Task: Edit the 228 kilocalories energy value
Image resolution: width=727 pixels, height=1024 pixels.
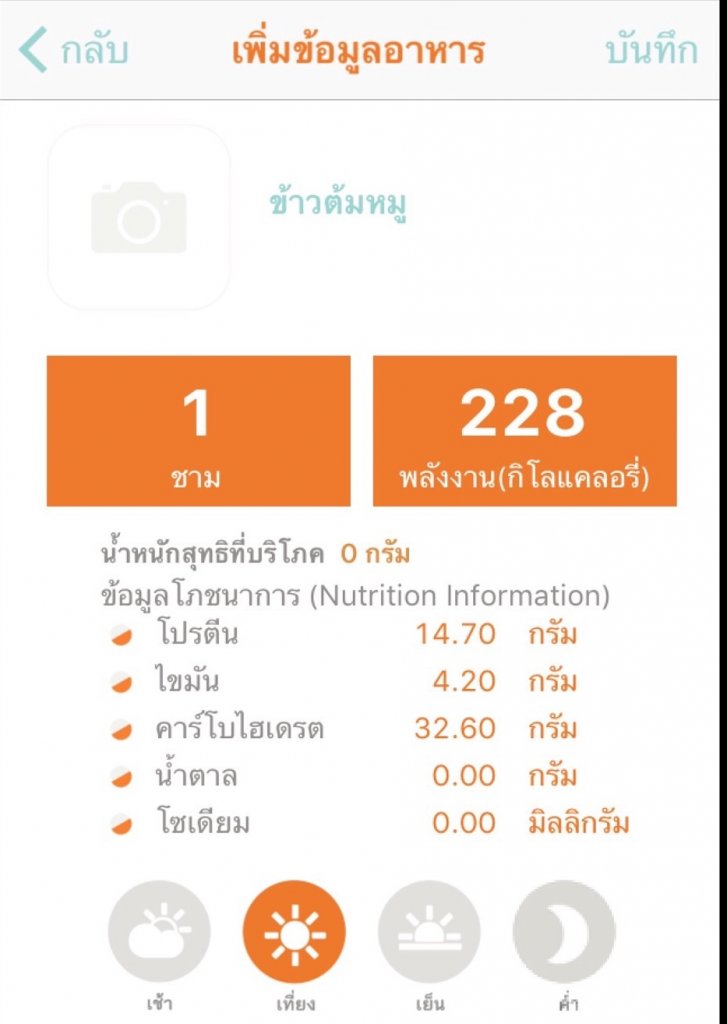Action: (x=524, y=430)
